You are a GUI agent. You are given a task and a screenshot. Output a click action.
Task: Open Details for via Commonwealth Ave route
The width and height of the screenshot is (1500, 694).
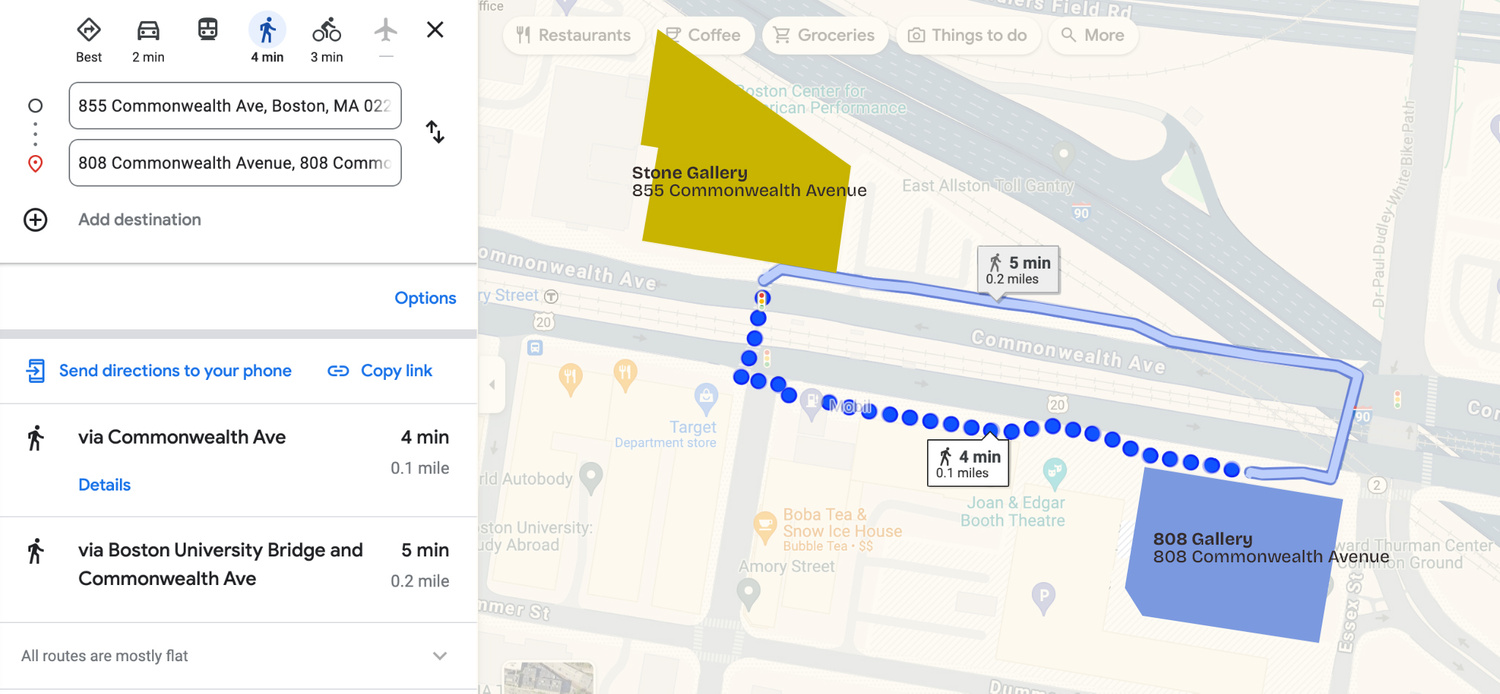point(104,485)
